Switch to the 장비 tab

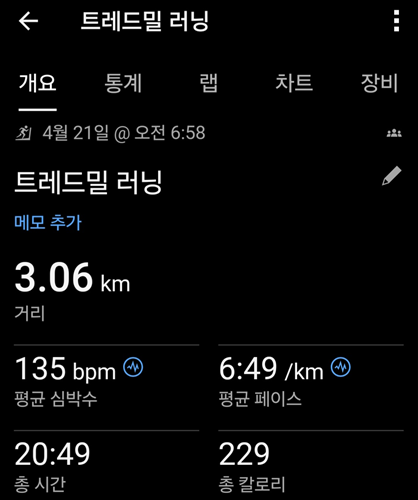coord(380,83)
